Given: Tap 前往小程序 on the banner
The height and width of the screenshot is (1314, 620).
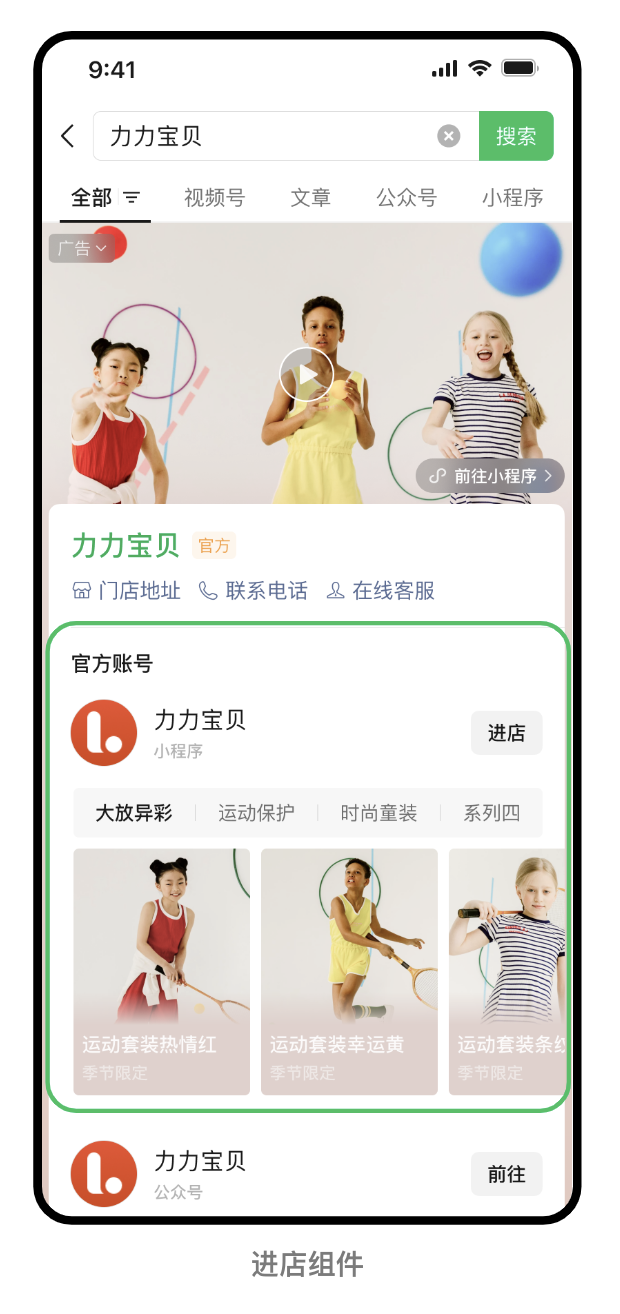Looking at the screenshot, I should [x=490, y=476].
